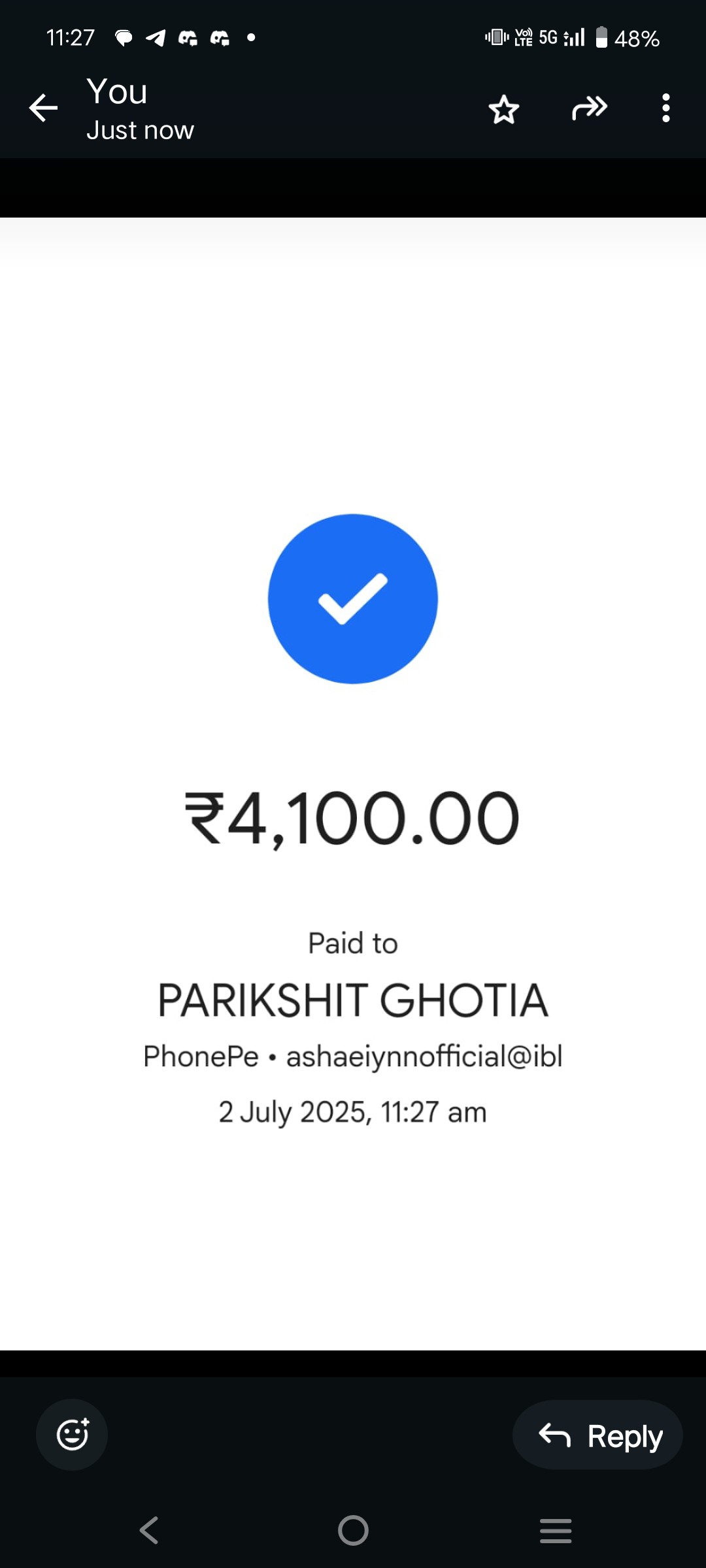
Task: Tap the system home button
Action: click(x=353, y=1530)
